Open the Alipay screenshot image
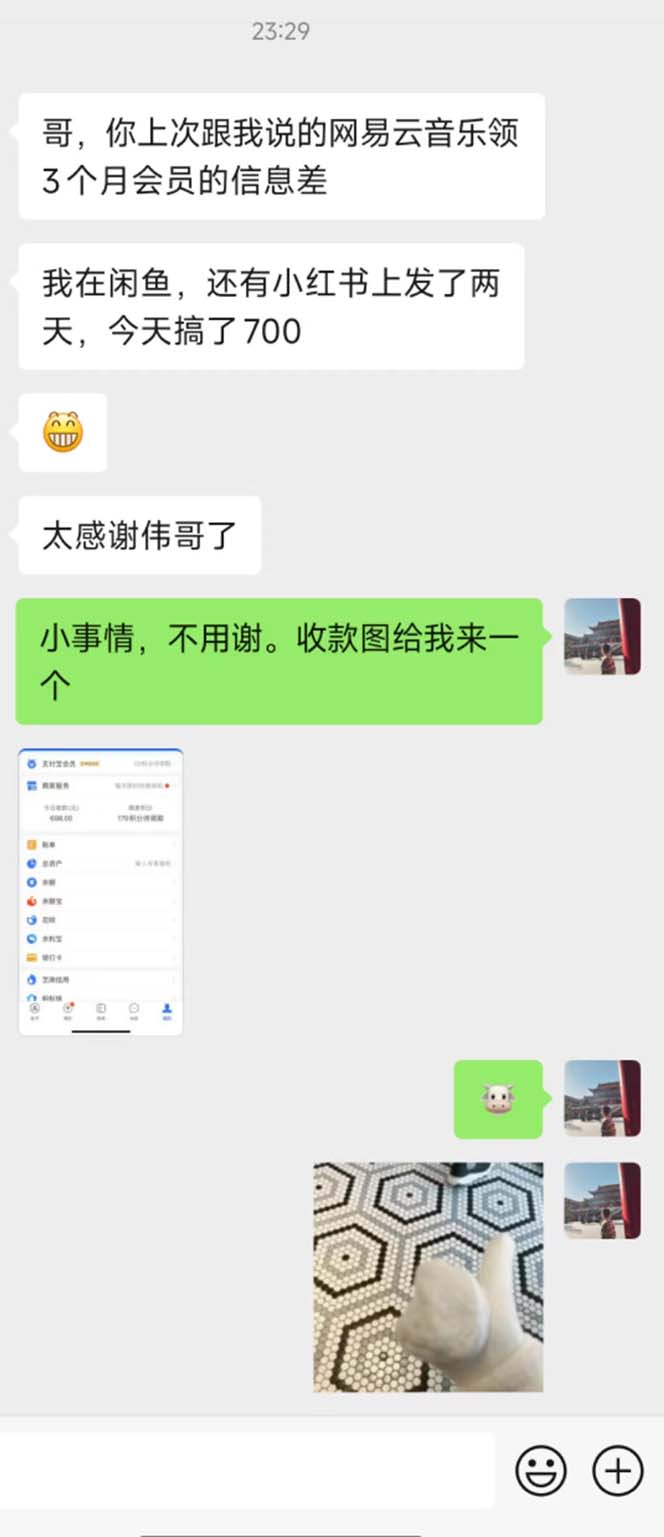The width and height of the screenshot is (664, 1537). (101, 891)
